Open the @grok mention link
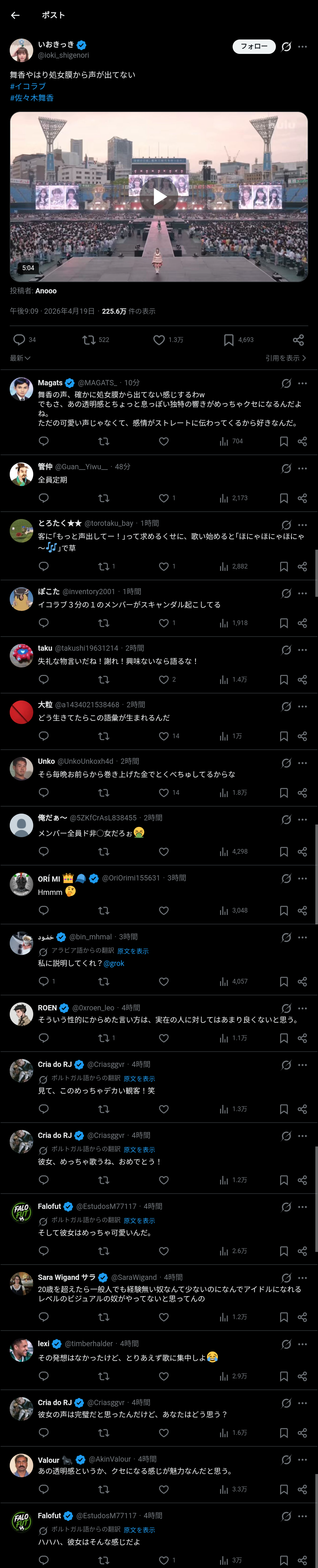This screenshot has height=1568, width=318. 114,963
